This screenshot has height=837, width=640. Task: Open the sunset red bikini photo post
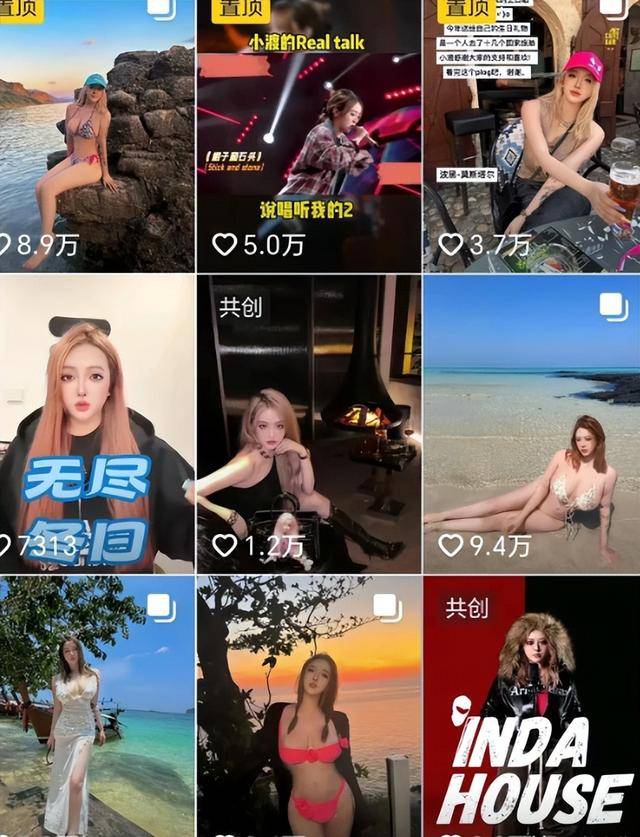(309, 705)
